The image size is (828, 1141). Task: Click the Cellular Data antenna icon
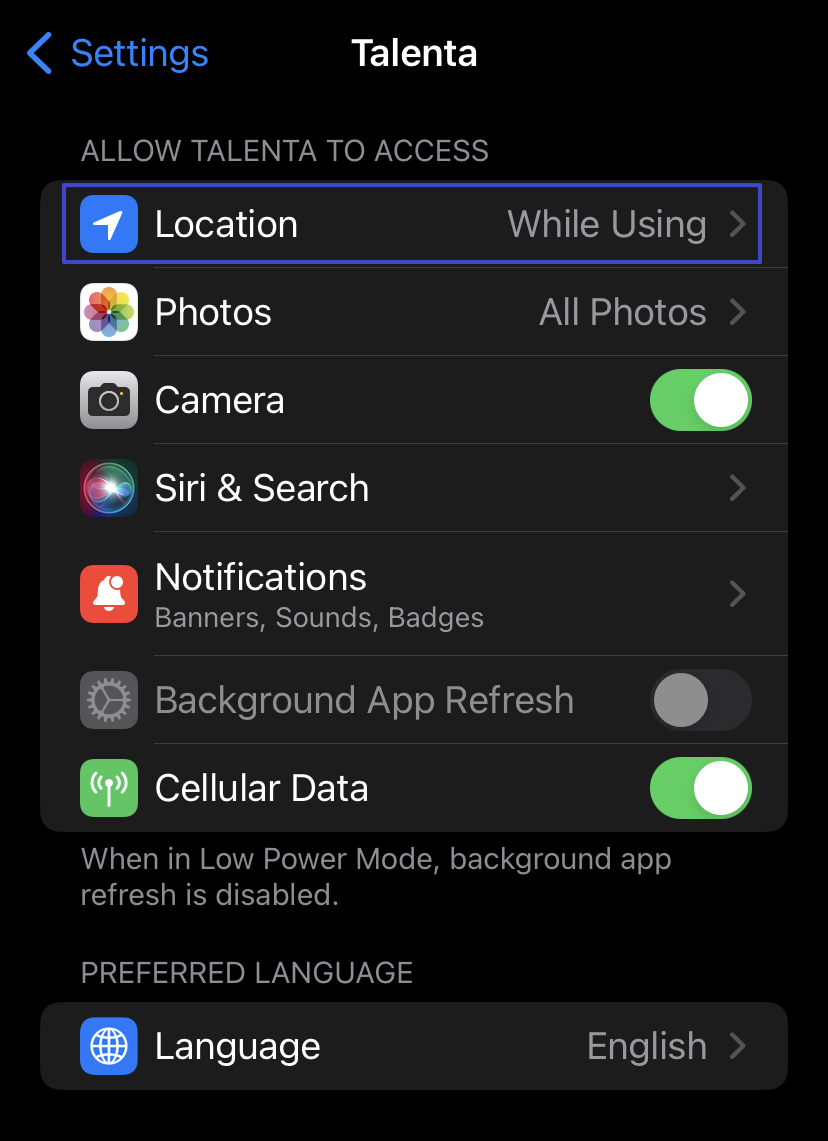click(x=108, y=788)
